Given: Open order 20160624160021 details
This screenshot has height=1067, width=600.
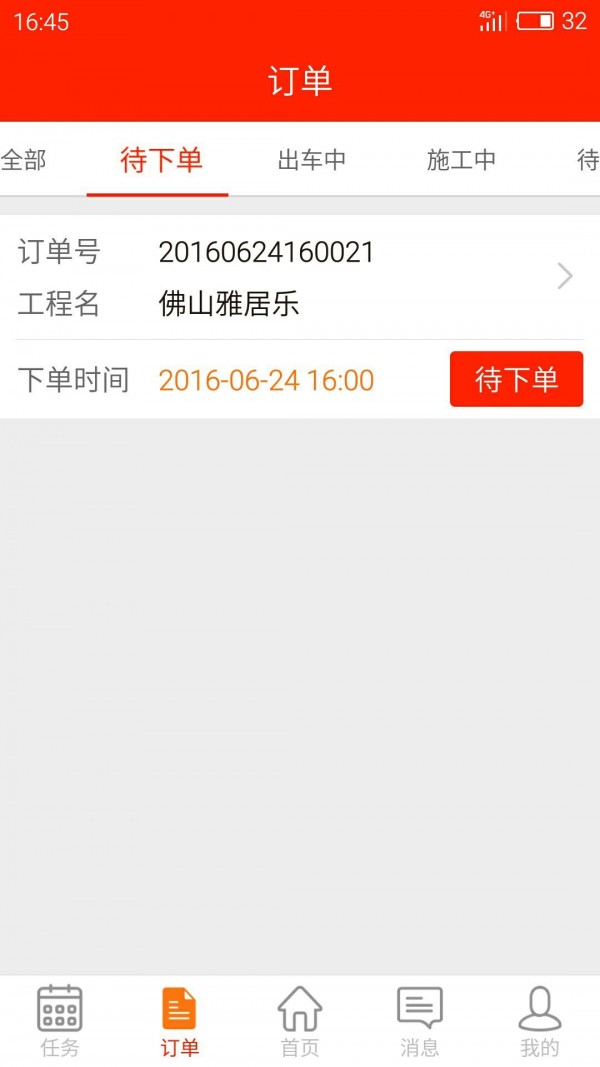Looking at the screenshot, I should [x=300, y=276].
